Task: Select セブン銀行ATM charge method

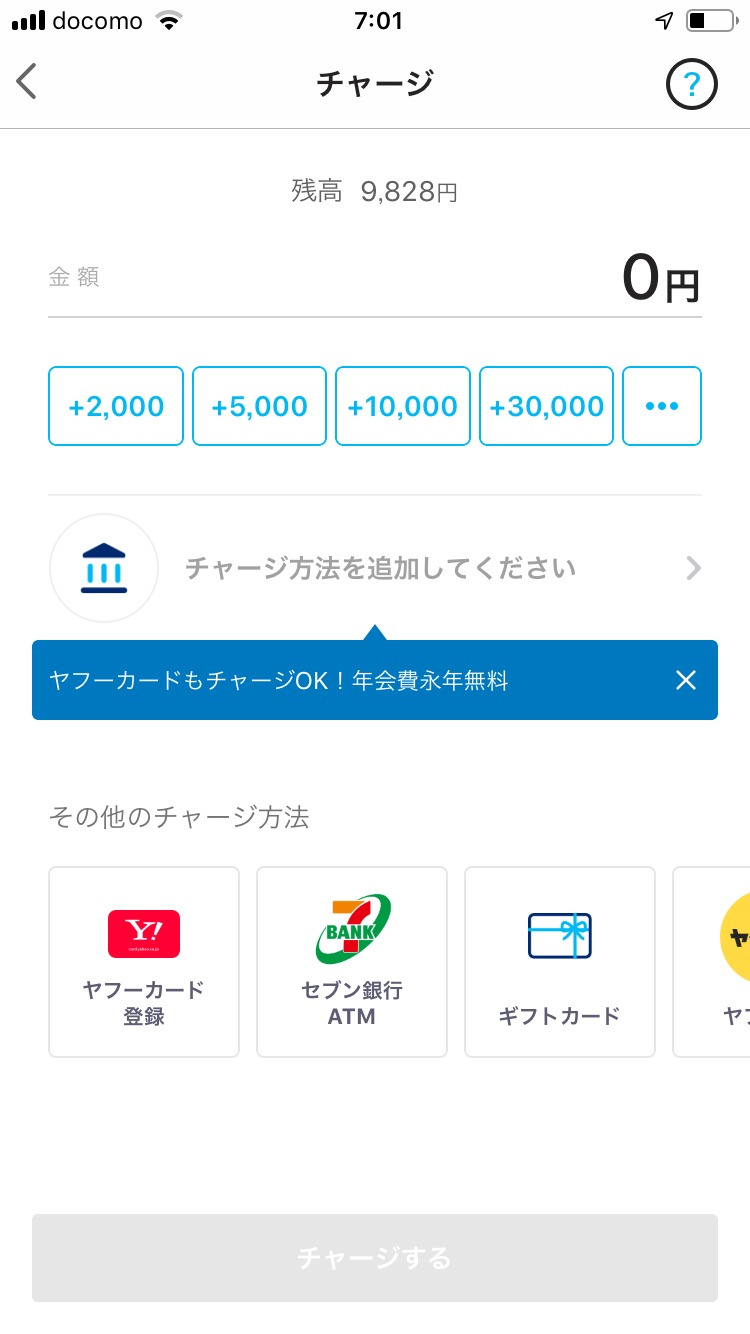Action: click(352, 962)
